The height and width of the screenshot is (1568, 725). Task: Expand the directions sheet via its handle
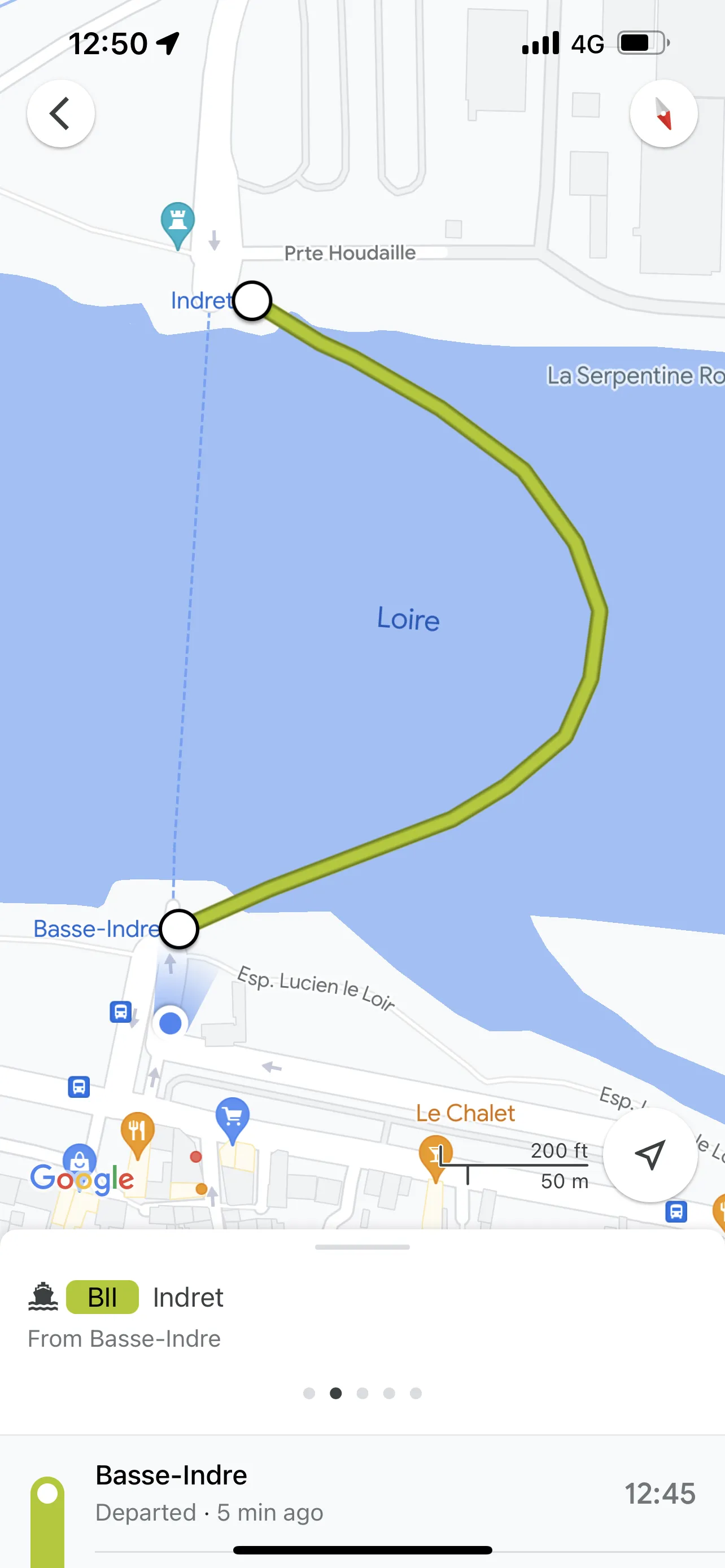pyautogui.click(x=362, y=1247)
